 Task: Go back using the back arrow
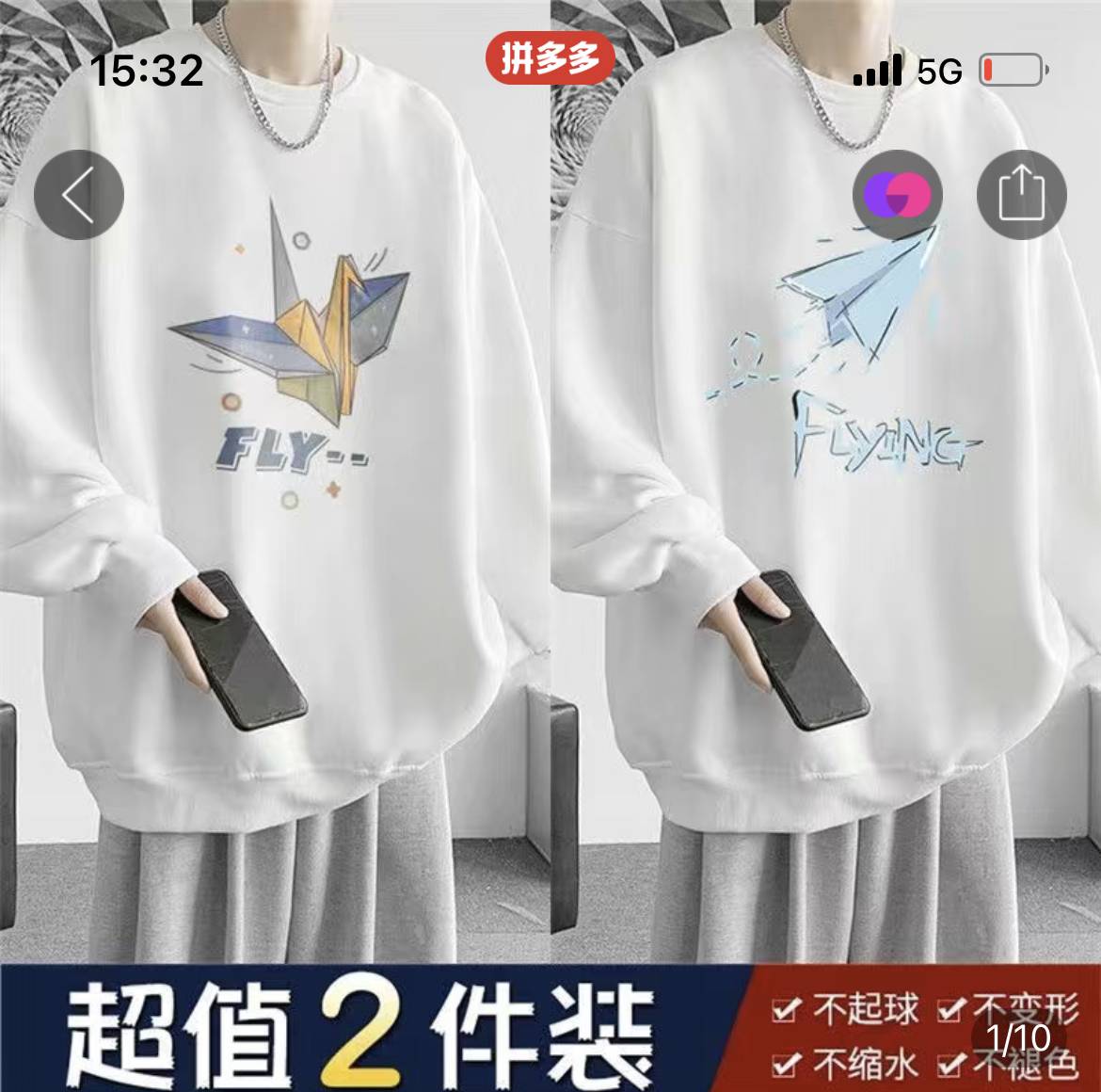pos(79,195)
